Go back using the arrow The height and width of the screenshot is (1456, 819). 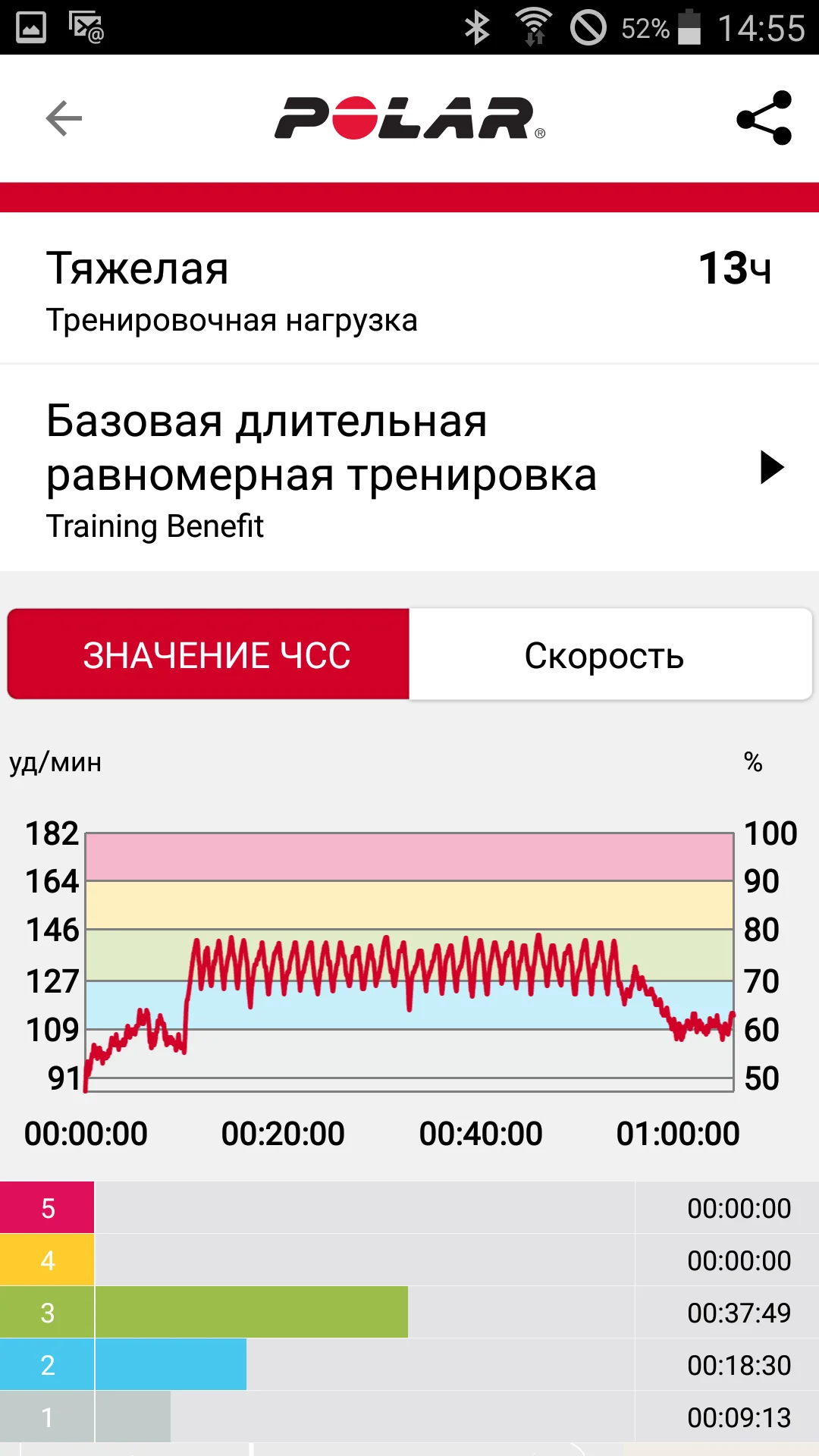point(64,118)
